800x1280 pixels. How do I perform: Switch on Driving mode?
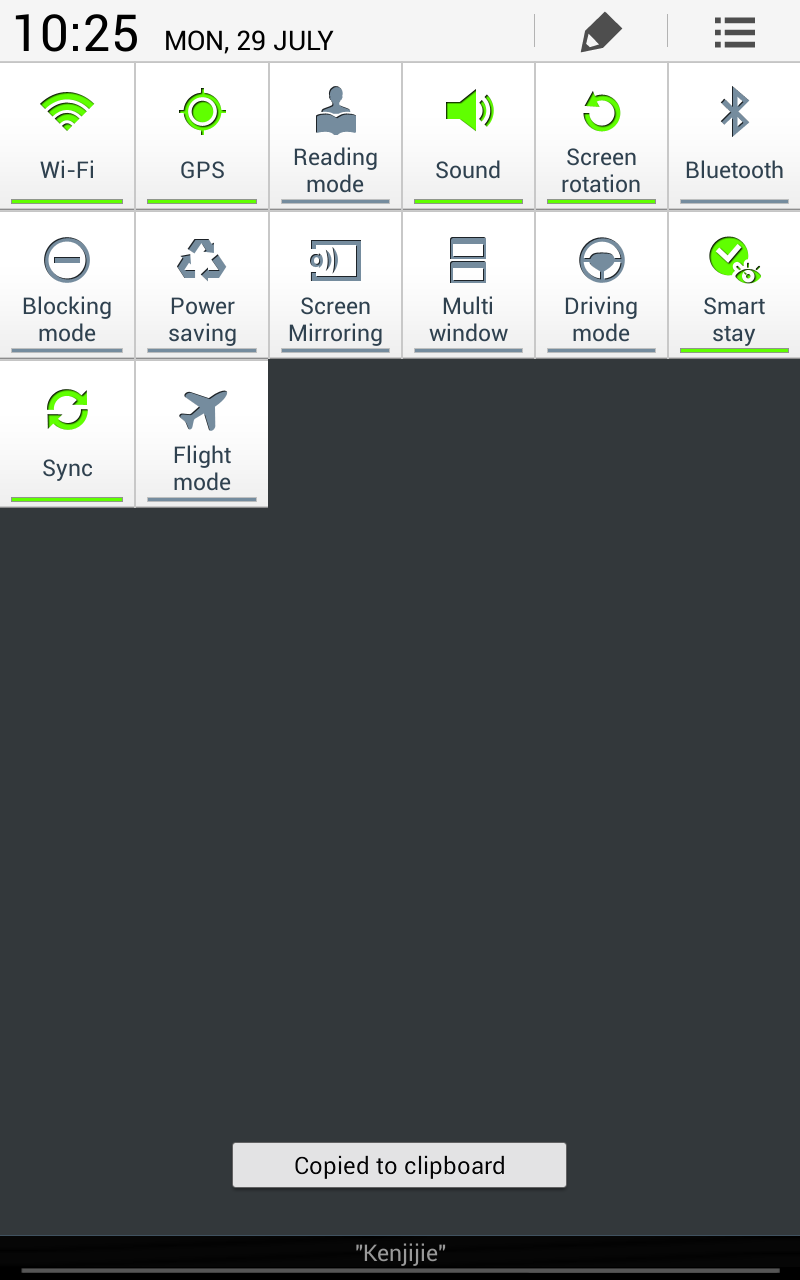pyautogui.click(x=601, y=285)
